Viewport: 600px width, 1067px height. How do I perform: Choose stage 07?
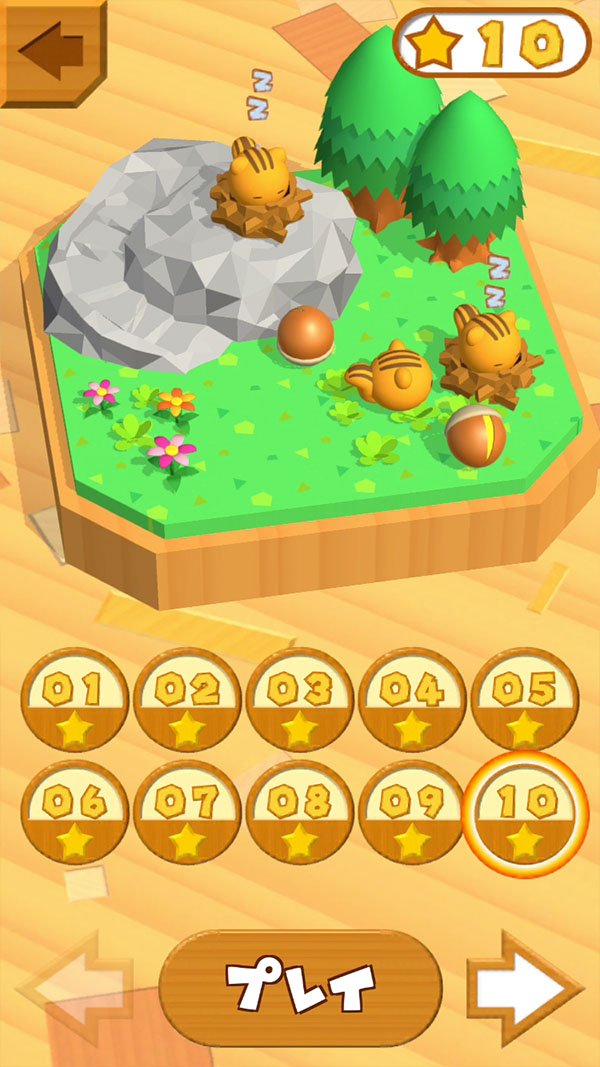(187, 813)
